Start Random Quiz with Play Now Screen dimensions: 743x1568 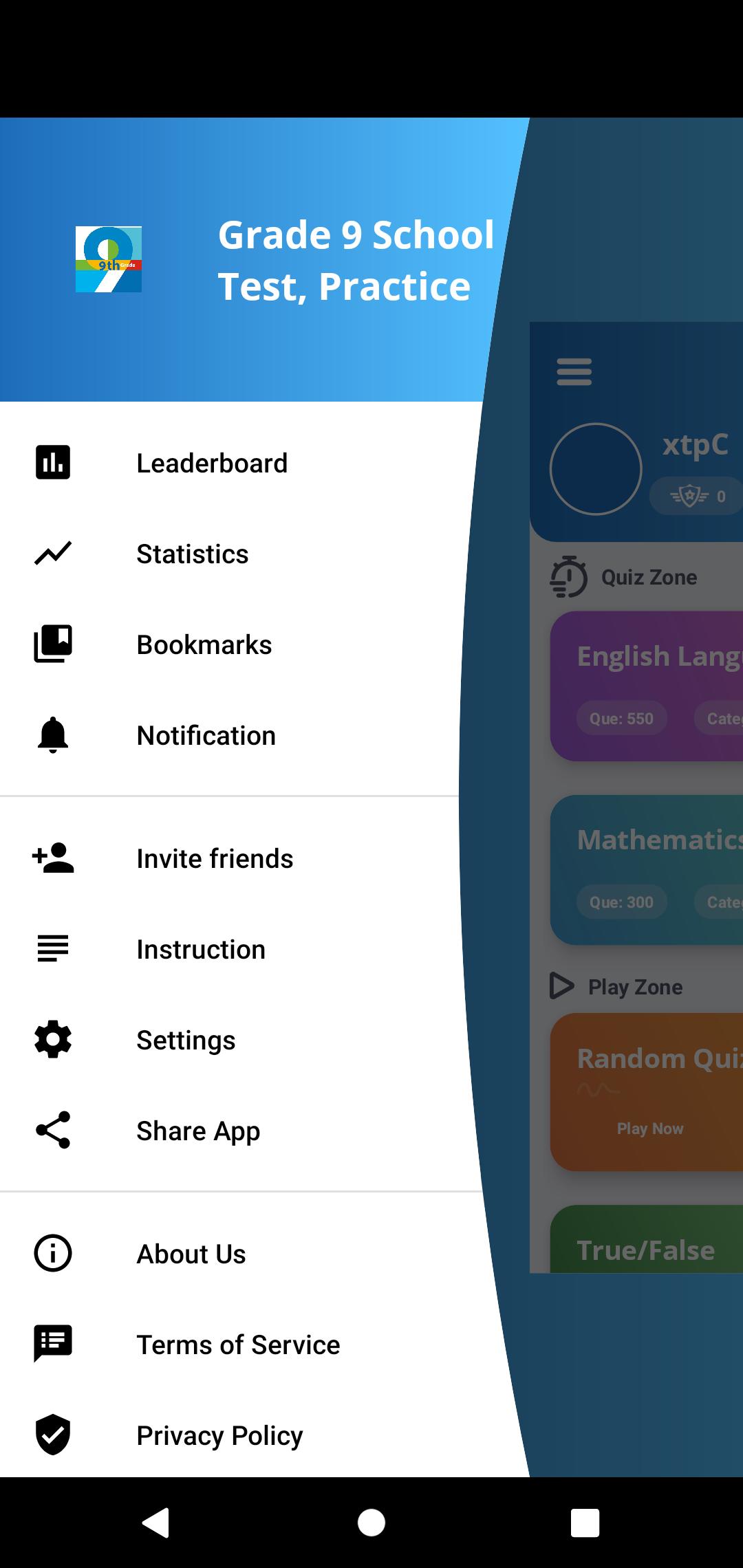pos(649,1129)
